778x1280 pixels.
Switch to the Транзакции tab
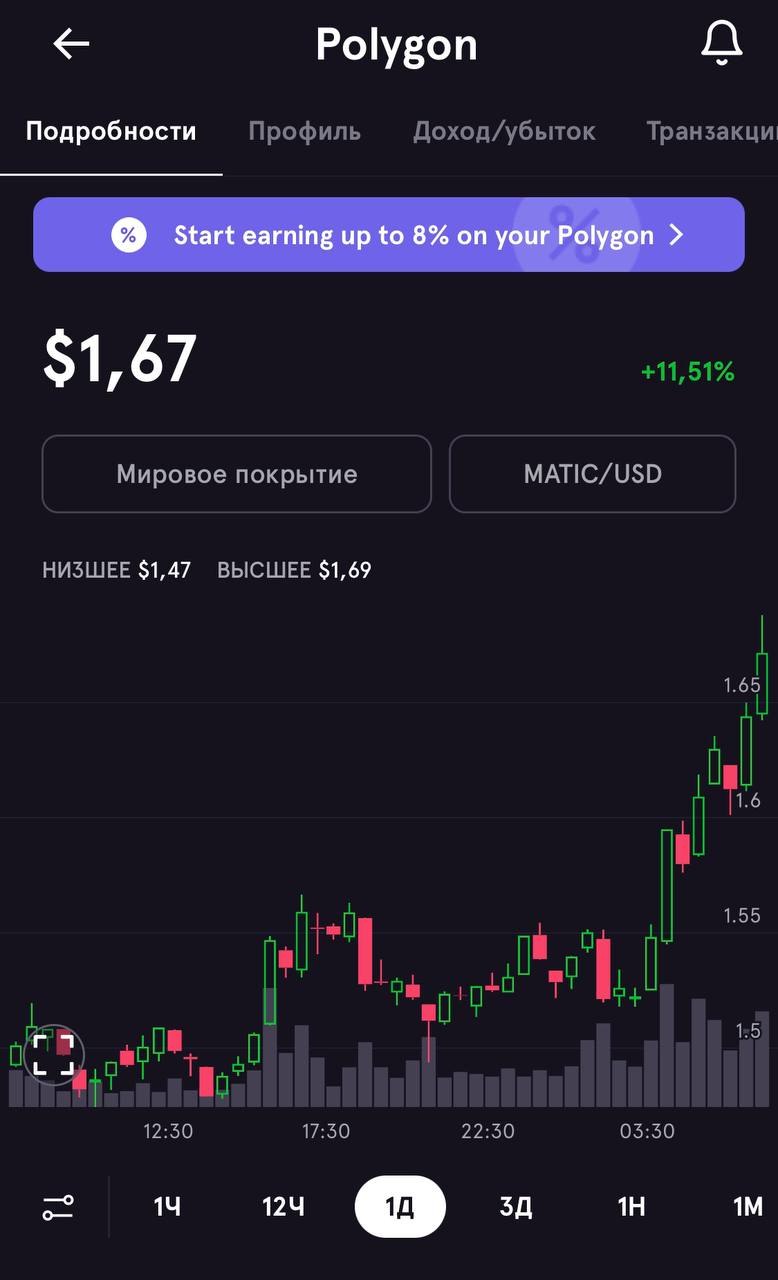[x=711, y=131]
